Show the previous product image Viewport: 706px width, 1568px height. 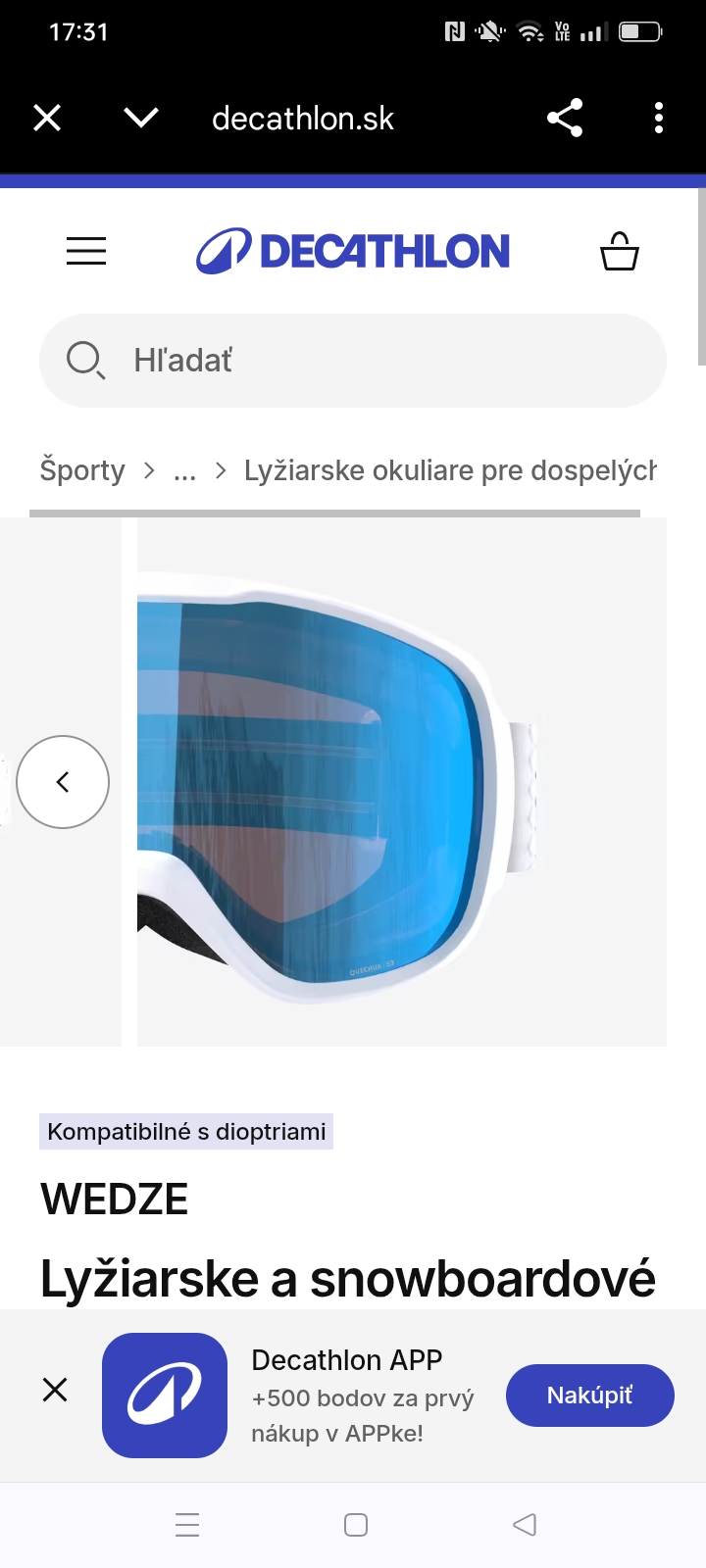[63, 782]
